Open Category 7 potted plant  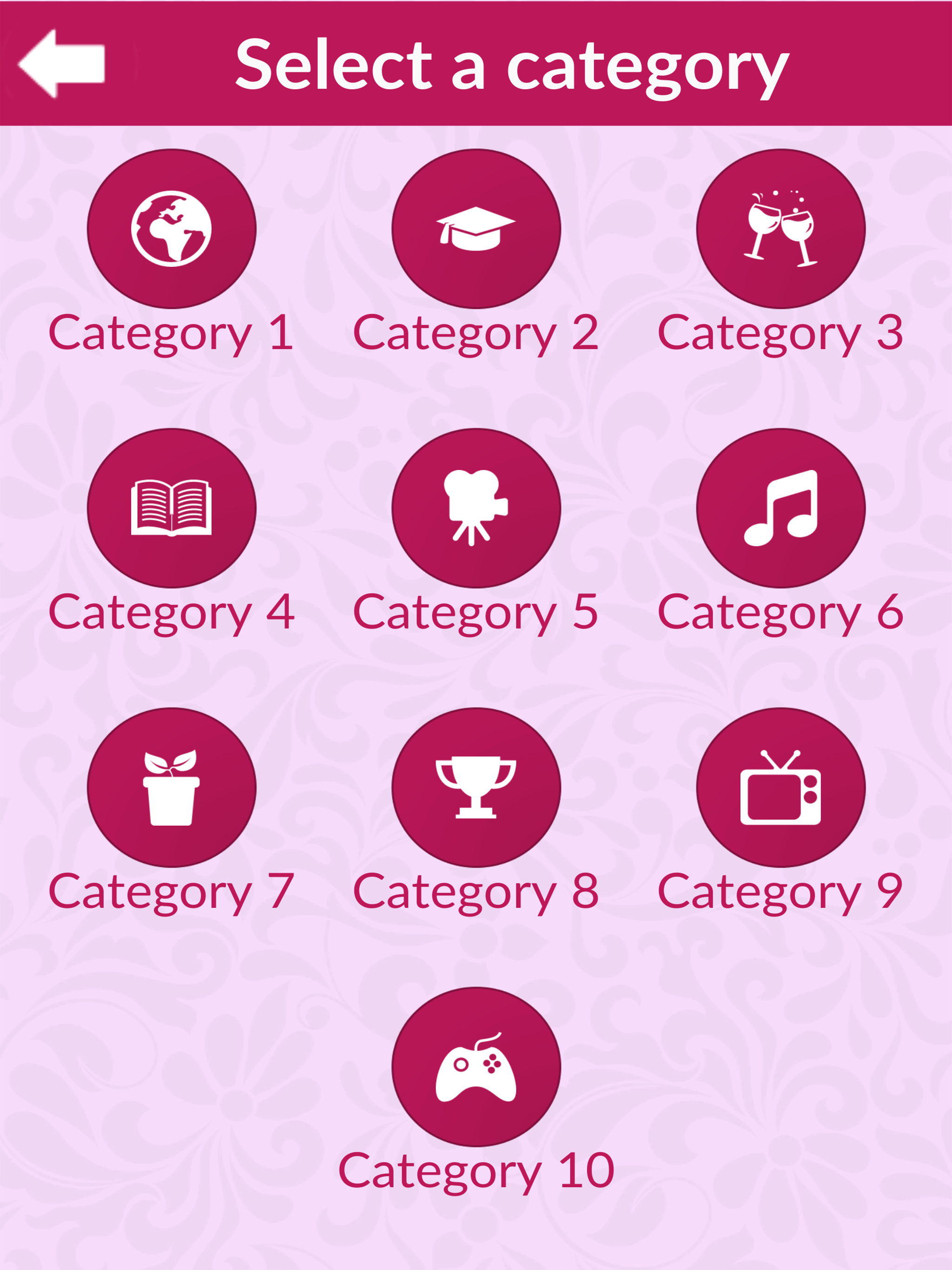[x=172, y=787]
